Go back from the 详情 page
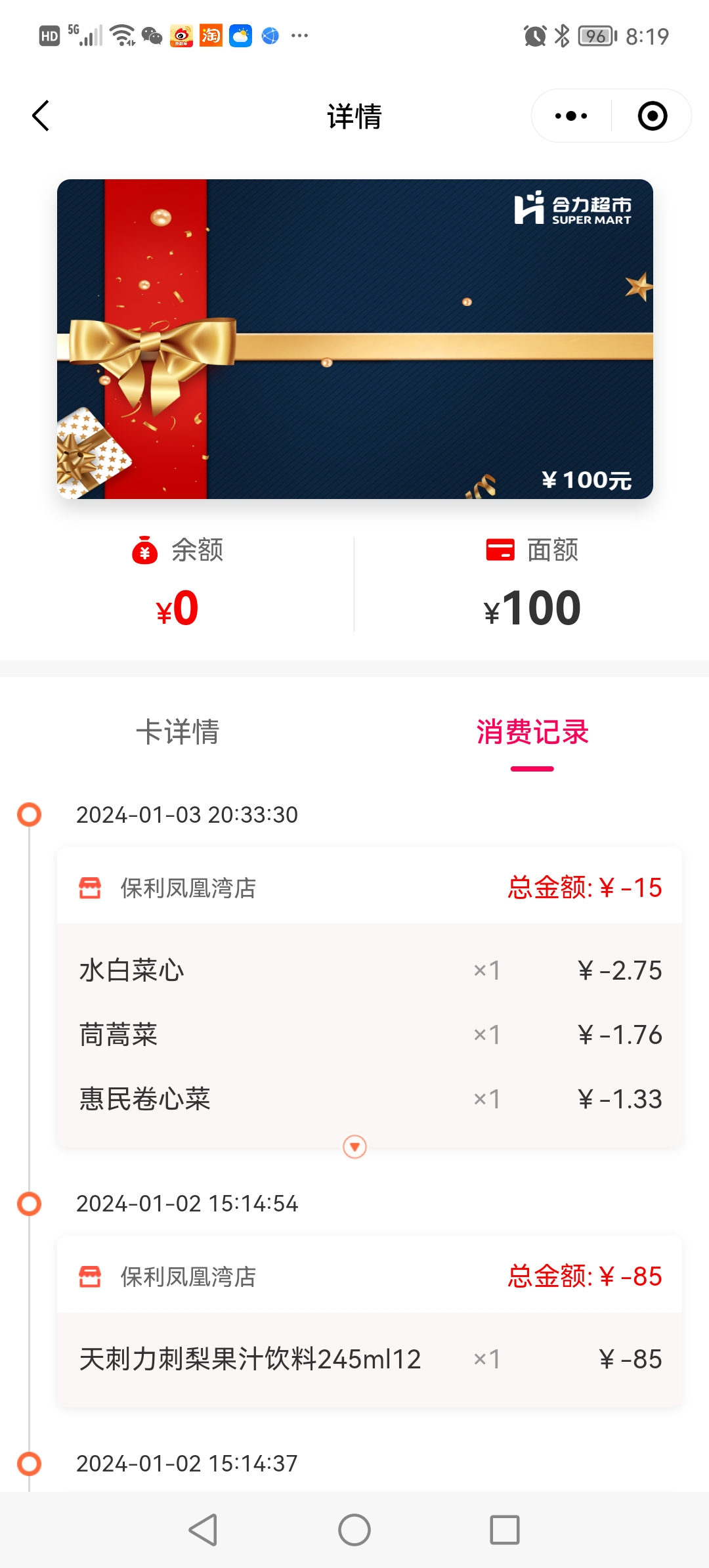Screen dimensions: 709x1568 41,116
